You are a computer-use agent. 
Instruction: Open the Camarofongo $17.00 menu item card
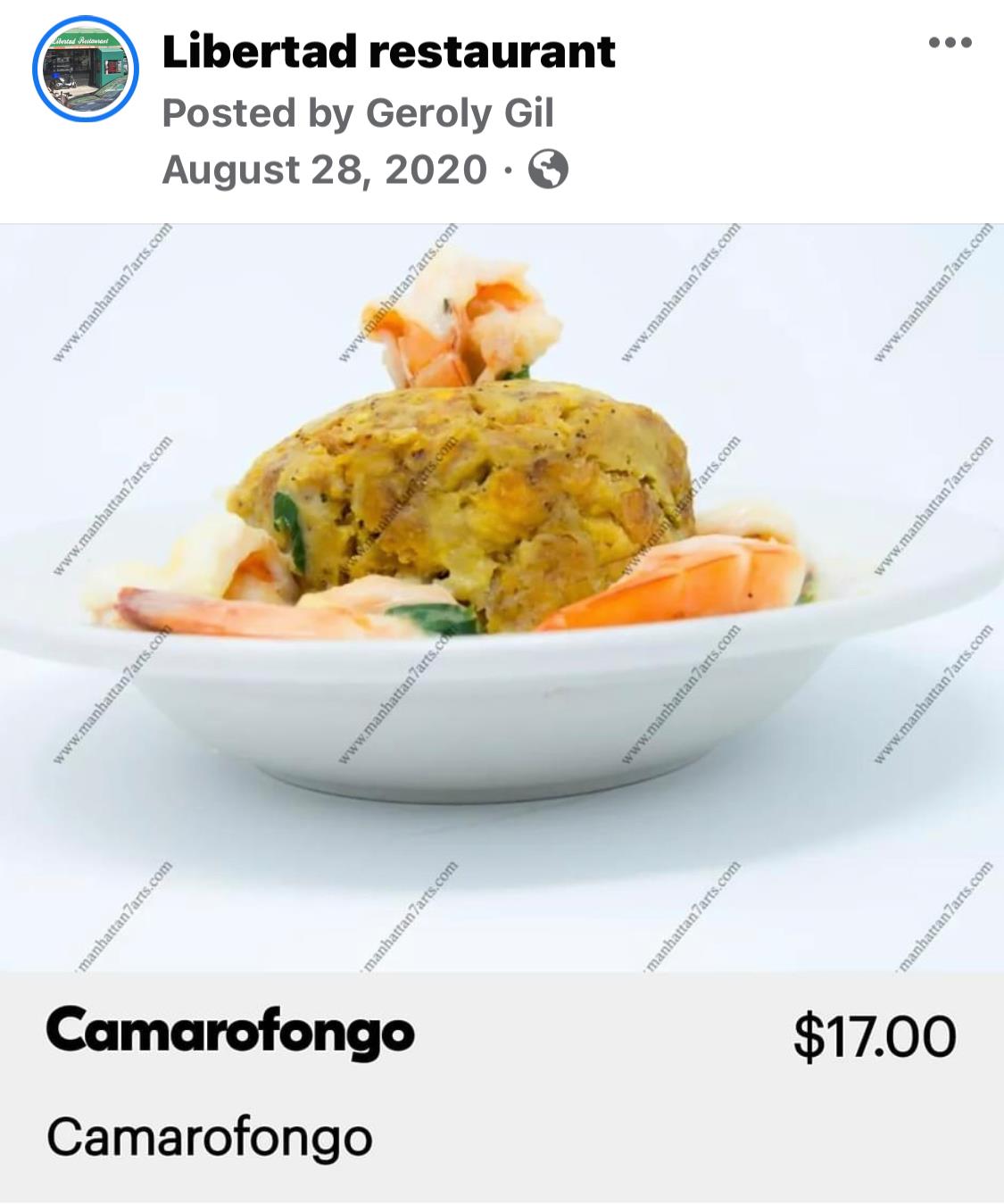[x=502, y=1084]
